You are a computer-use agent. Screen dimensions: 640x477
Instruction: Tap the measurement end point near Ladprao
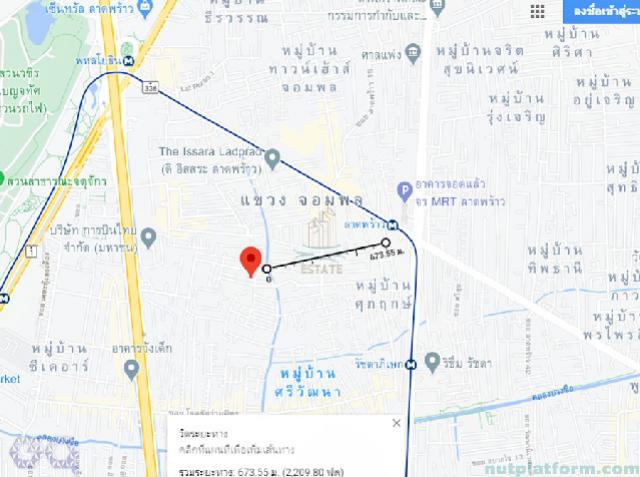(x=385, y=242)
